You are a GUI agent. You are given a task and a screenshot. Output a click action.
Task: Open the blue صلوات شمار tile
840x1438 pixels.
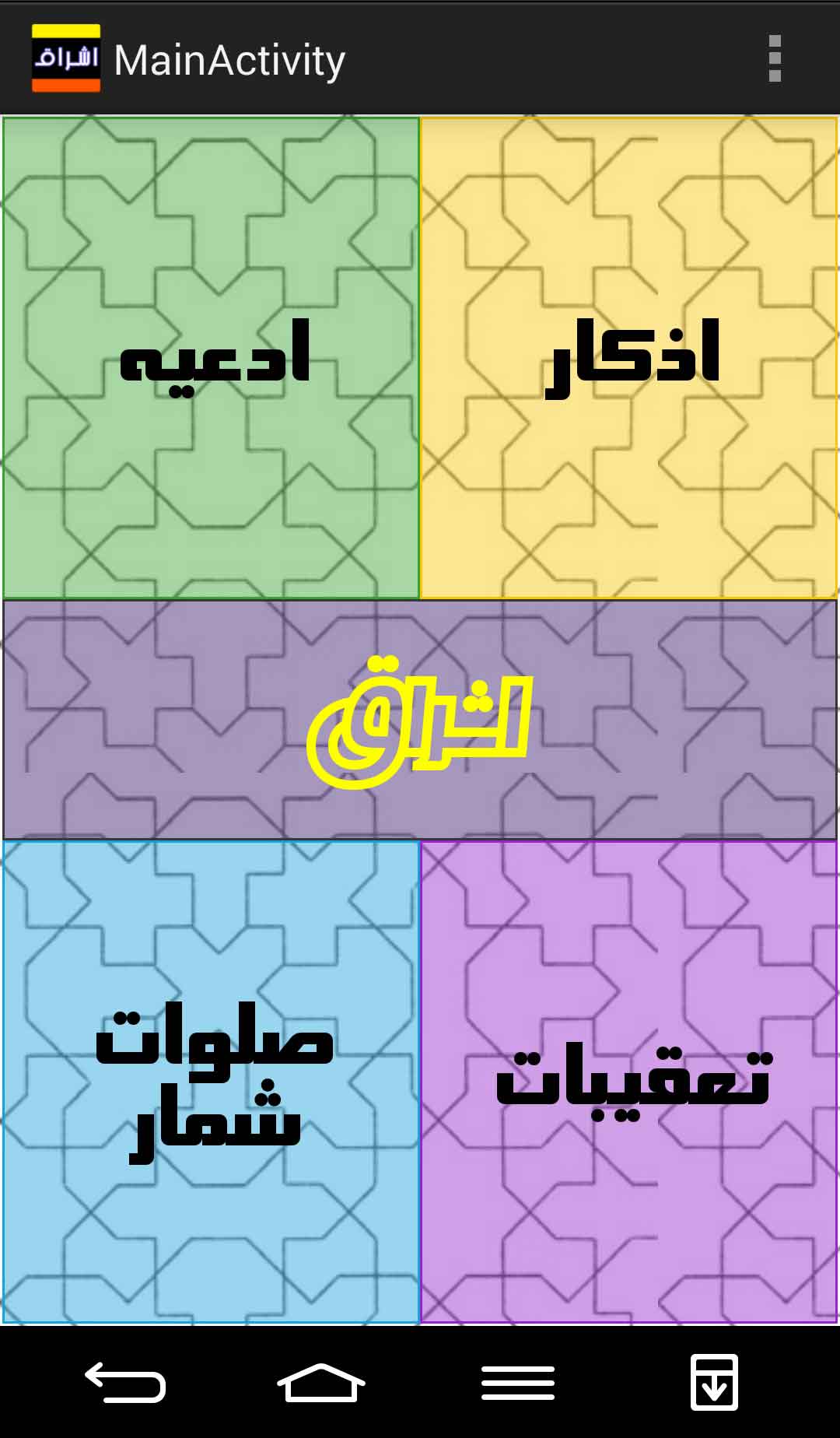[x=211, y=1082]
